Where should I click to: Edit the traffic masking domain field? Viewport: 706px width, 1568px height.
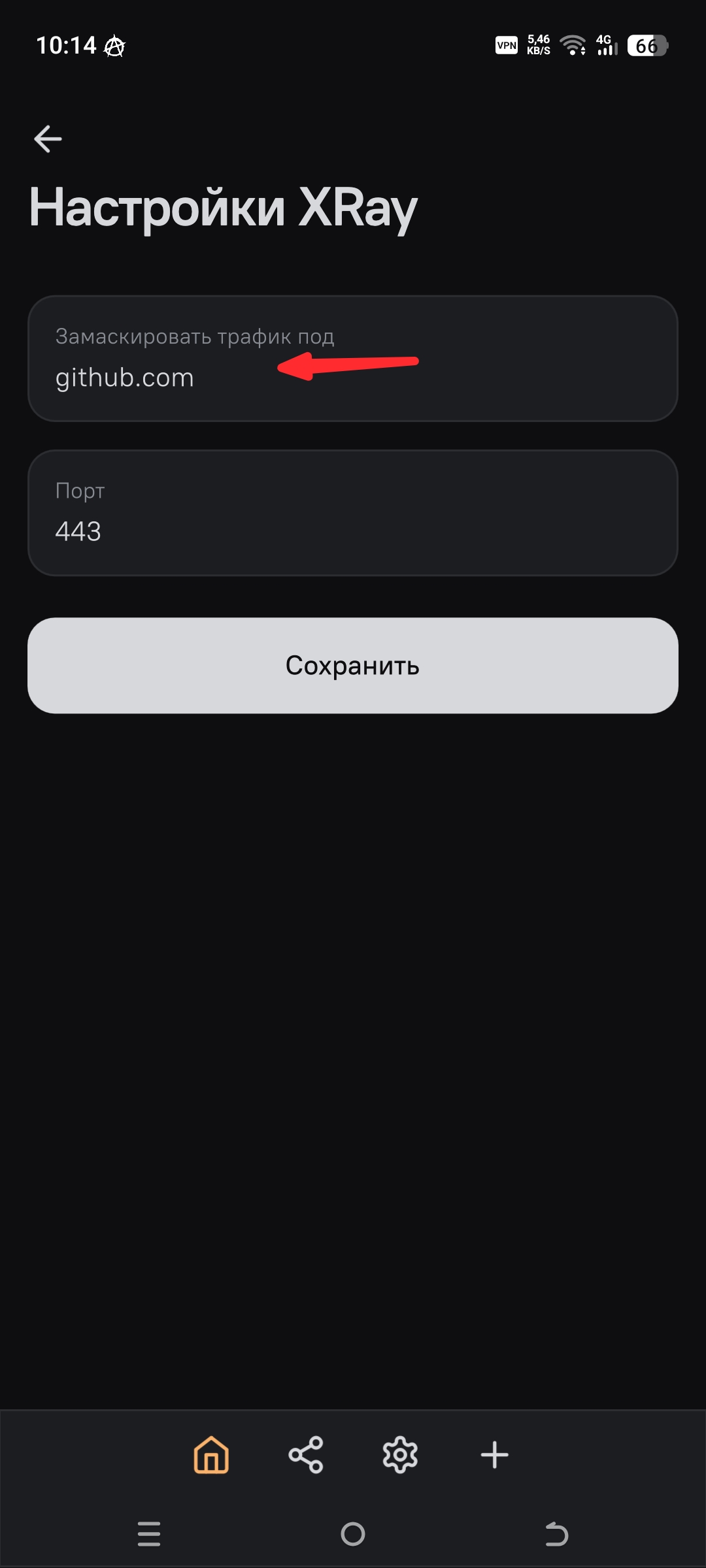click(353, 359)
